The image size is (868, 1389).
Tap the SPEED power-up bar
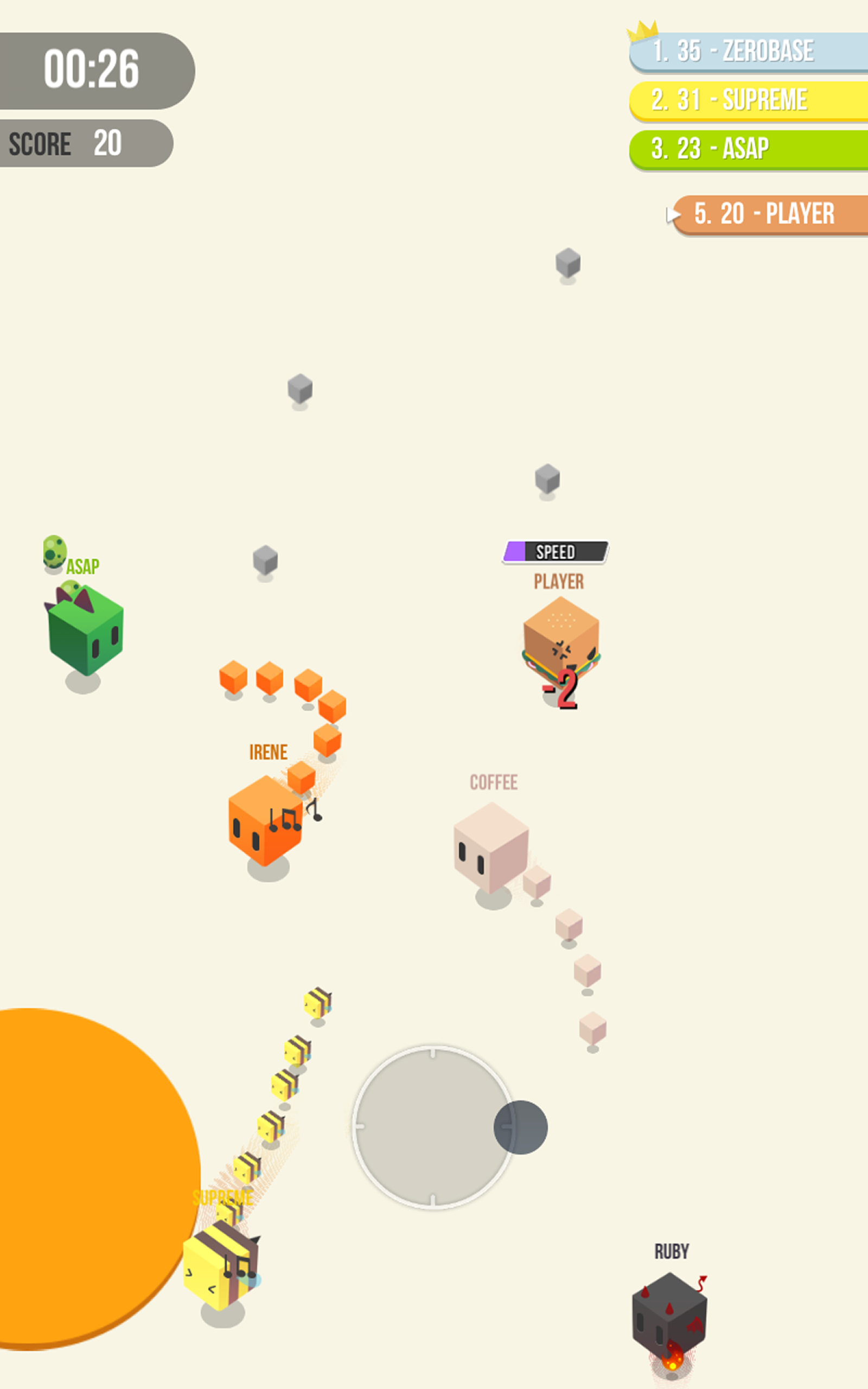[x=556, y=552]
